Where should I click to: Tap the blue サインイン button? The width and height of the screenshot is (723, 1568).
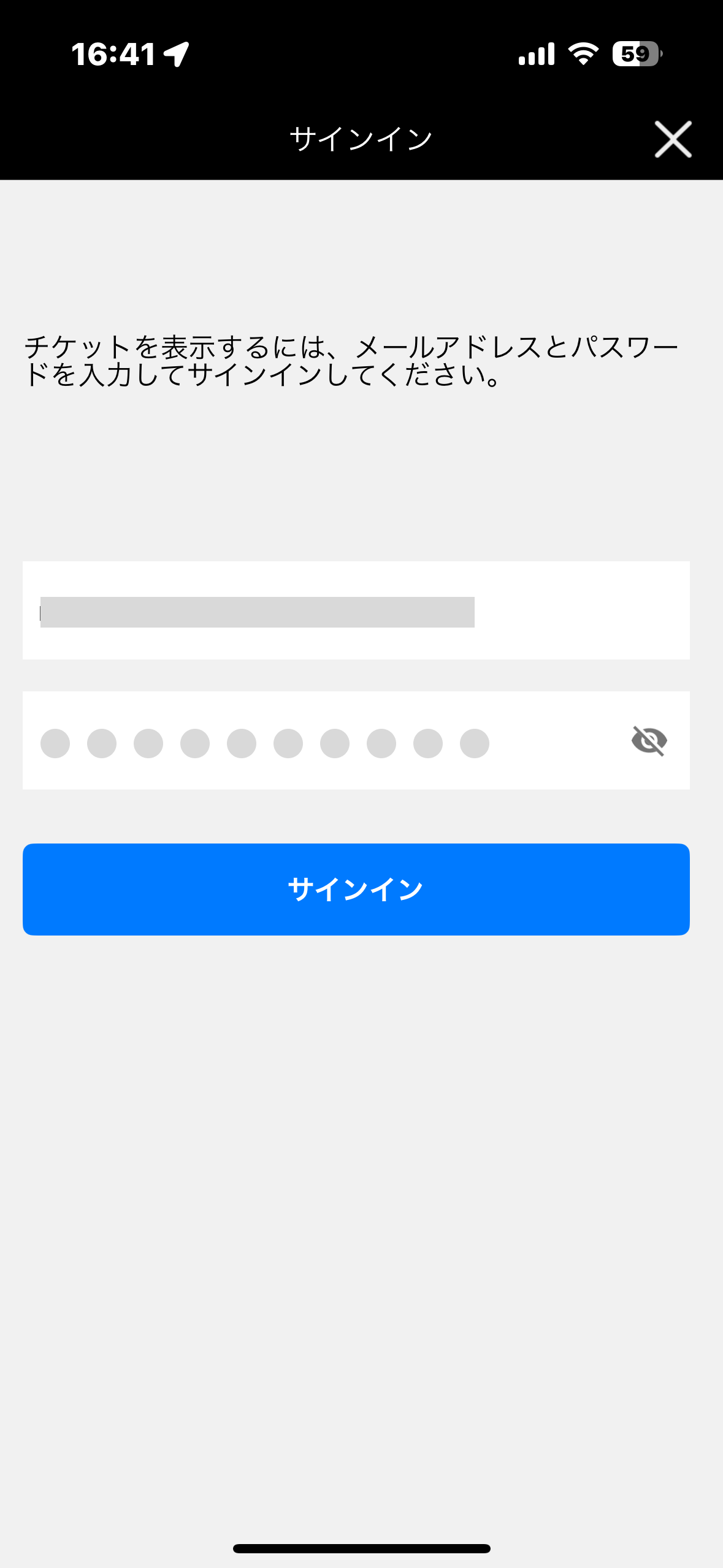point(356,890)
